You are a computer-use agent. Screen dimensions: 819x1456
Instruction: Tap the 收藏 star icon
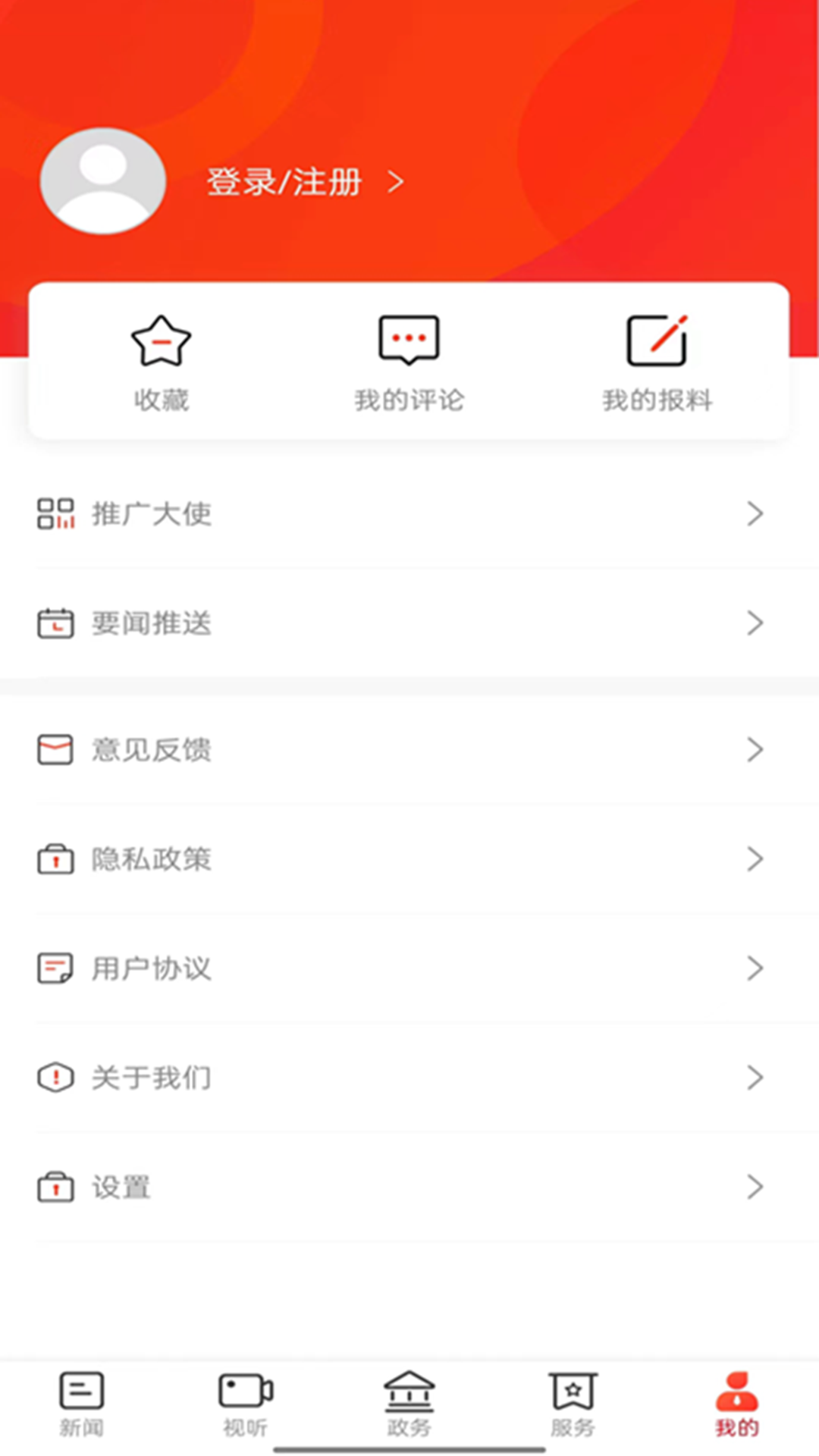click(x=160, y=340)
